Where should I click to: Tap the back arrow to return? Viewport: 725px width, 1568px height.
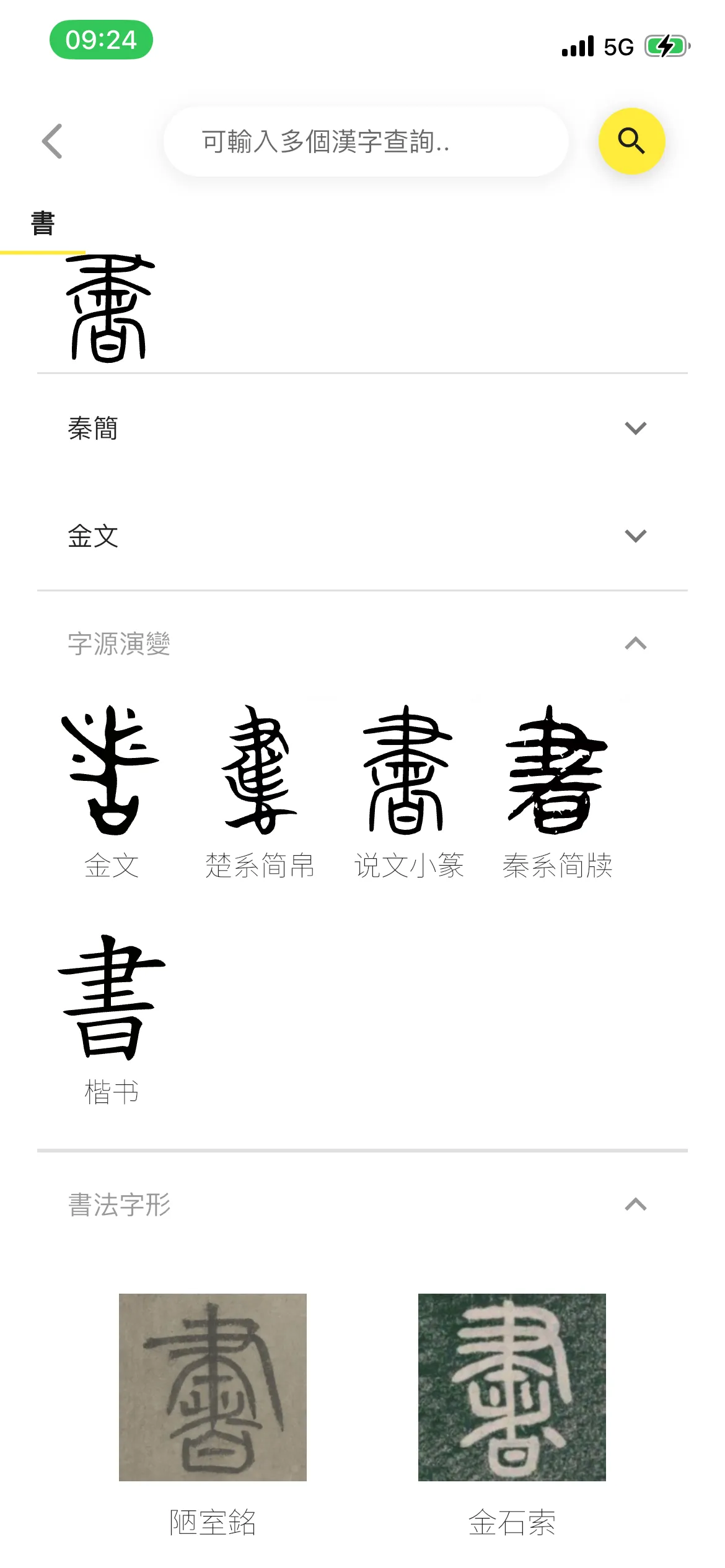[x=53, y=141]
